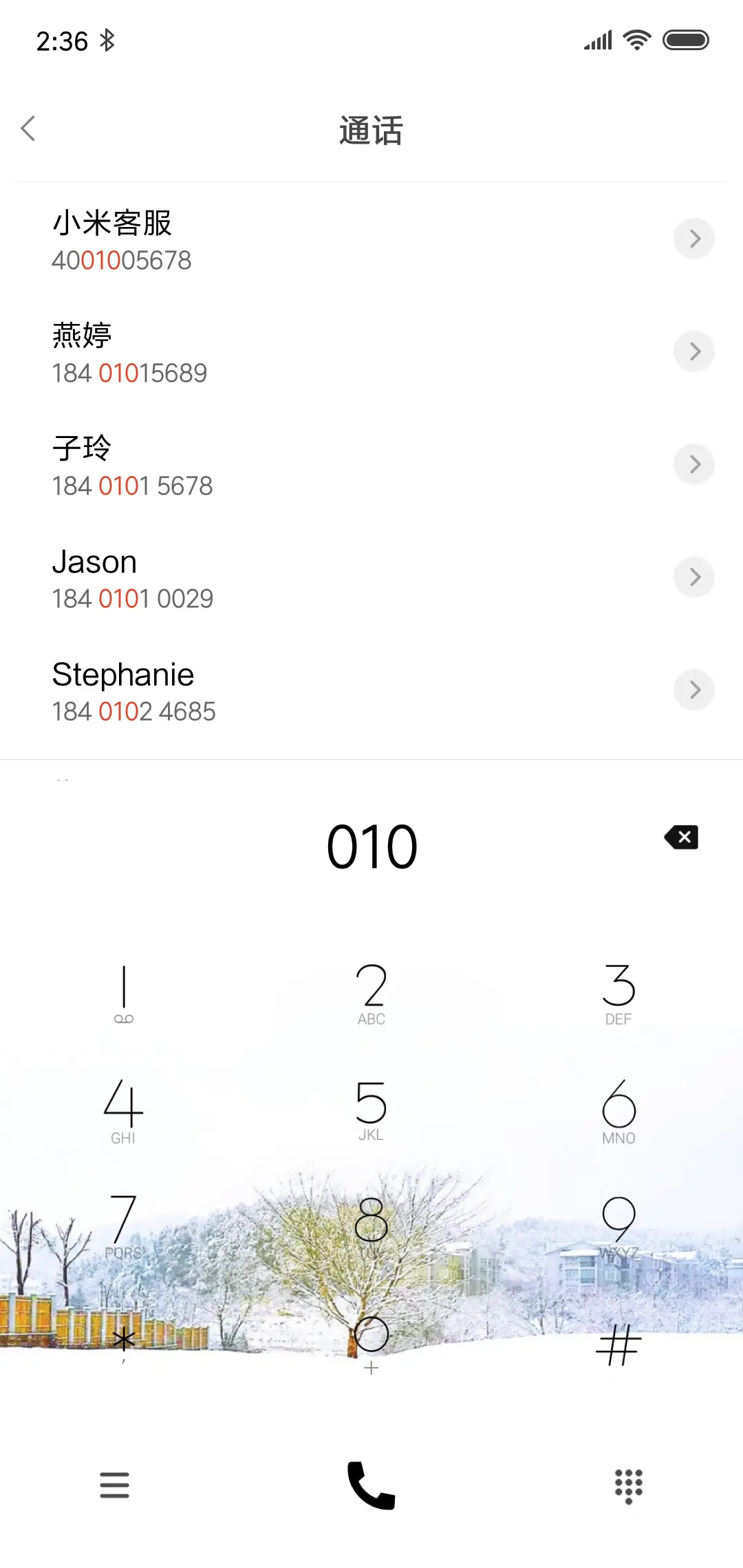Tap the Bluetooth icon in the status bar
Screen dimensions: 743x1568
coord(107,40)
